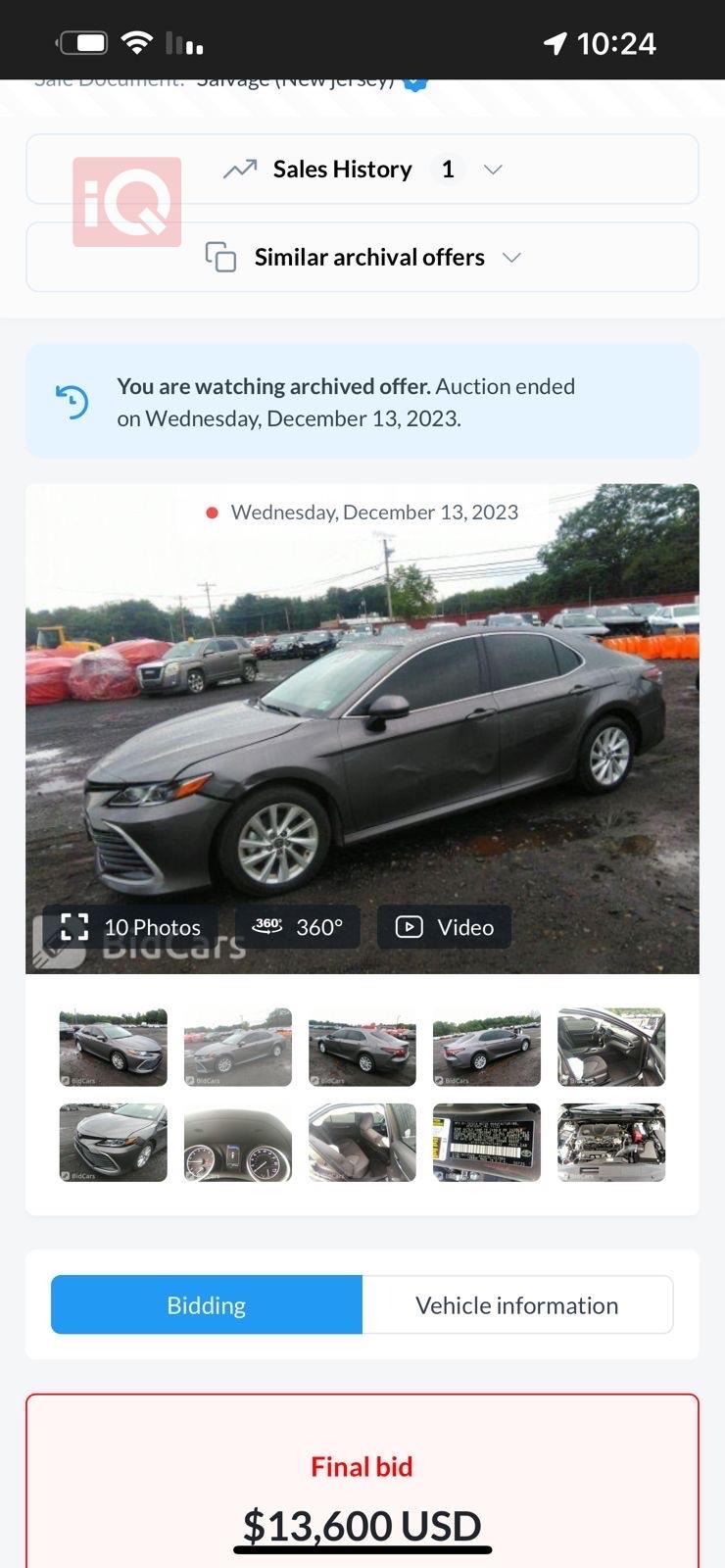Screen dimensions: 725x1568
Task: Switch to the Vehicle information tab
Action: coord(516,1305)
